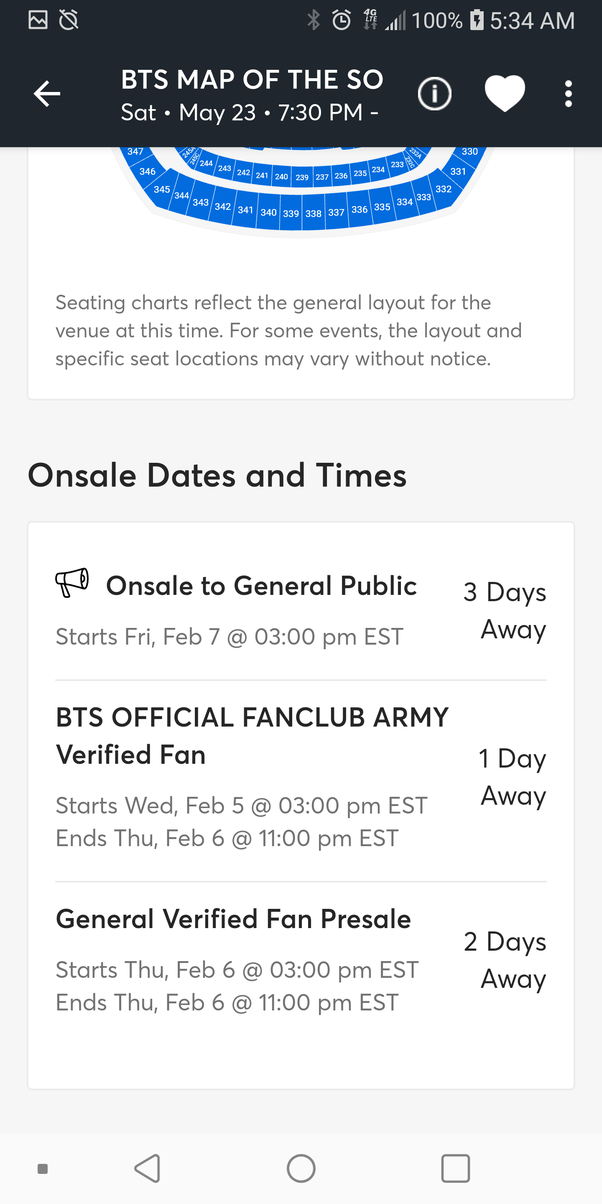The height and width of the screenshot is (1204, 602).
Task: Go back using the arrow in the header
Action: click(x=47, y=94)
